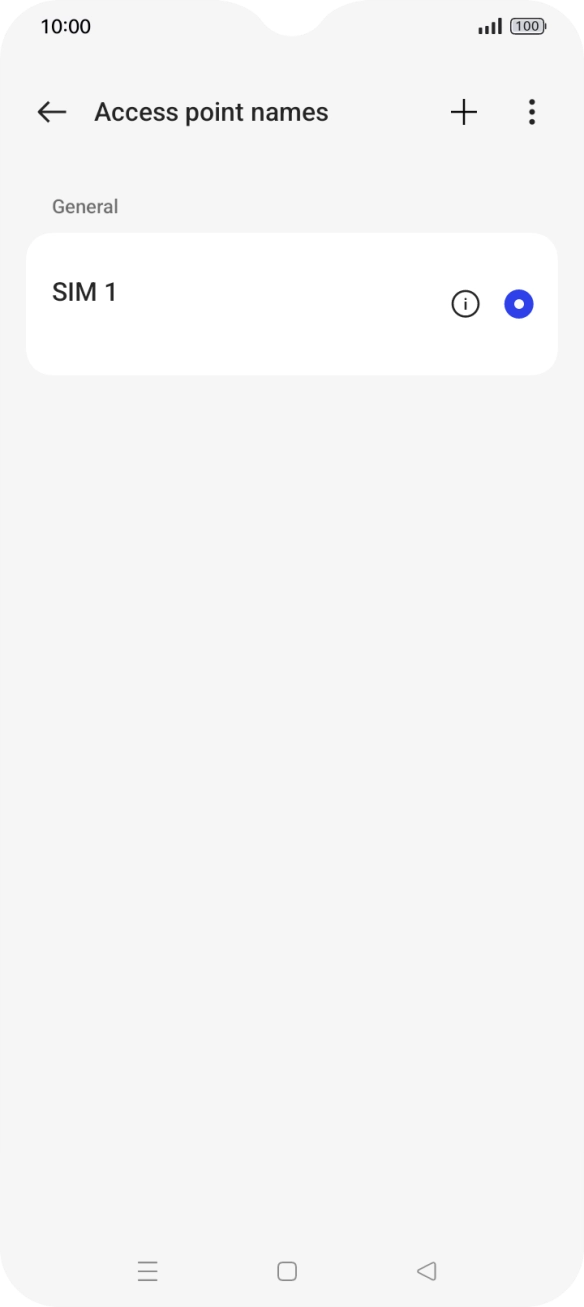Add a new access point

pyautogui.click(x=463, y=112)
